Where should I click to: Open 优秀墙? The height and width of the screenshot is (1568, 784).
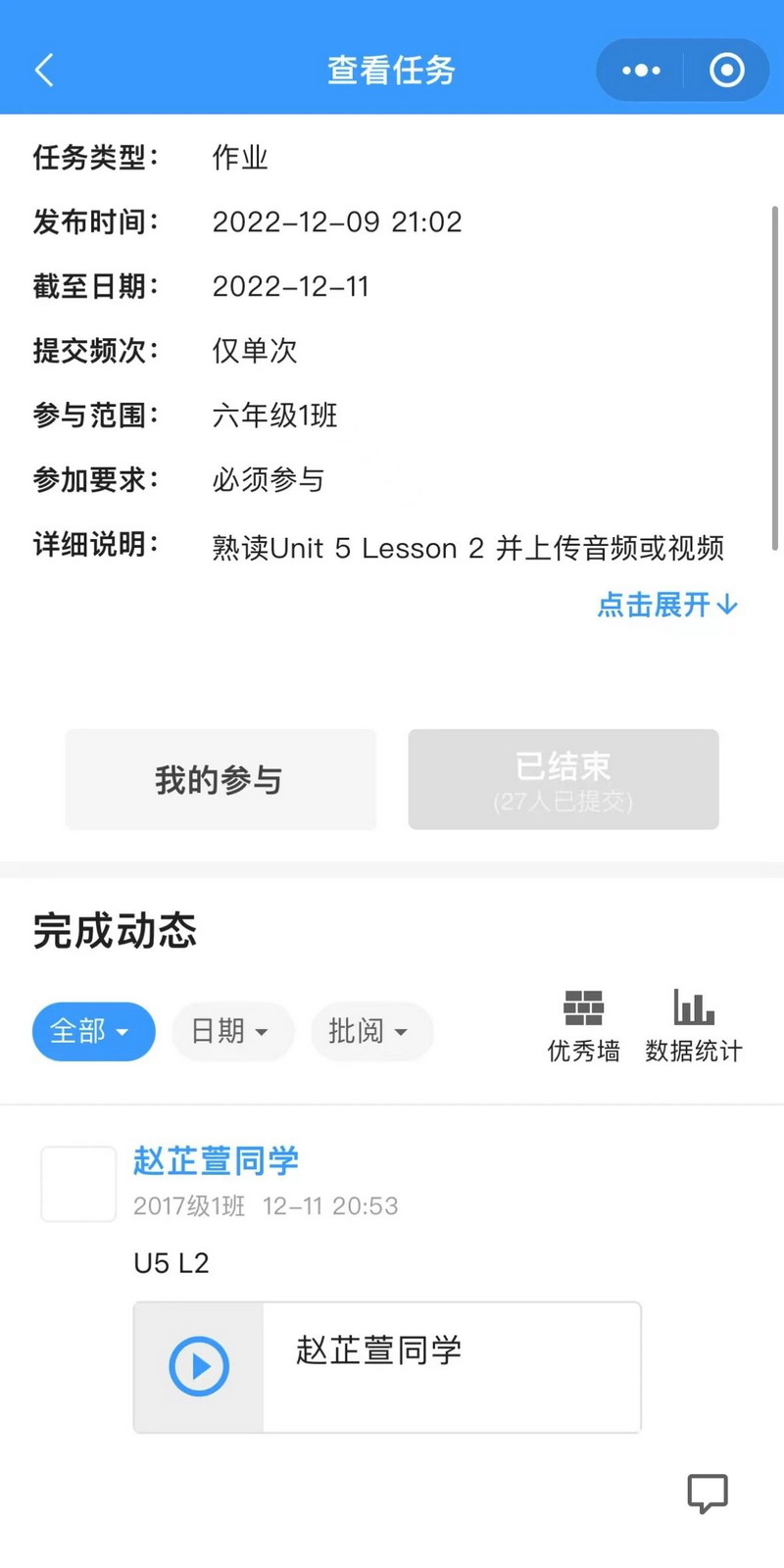[x=583, y=1025]
